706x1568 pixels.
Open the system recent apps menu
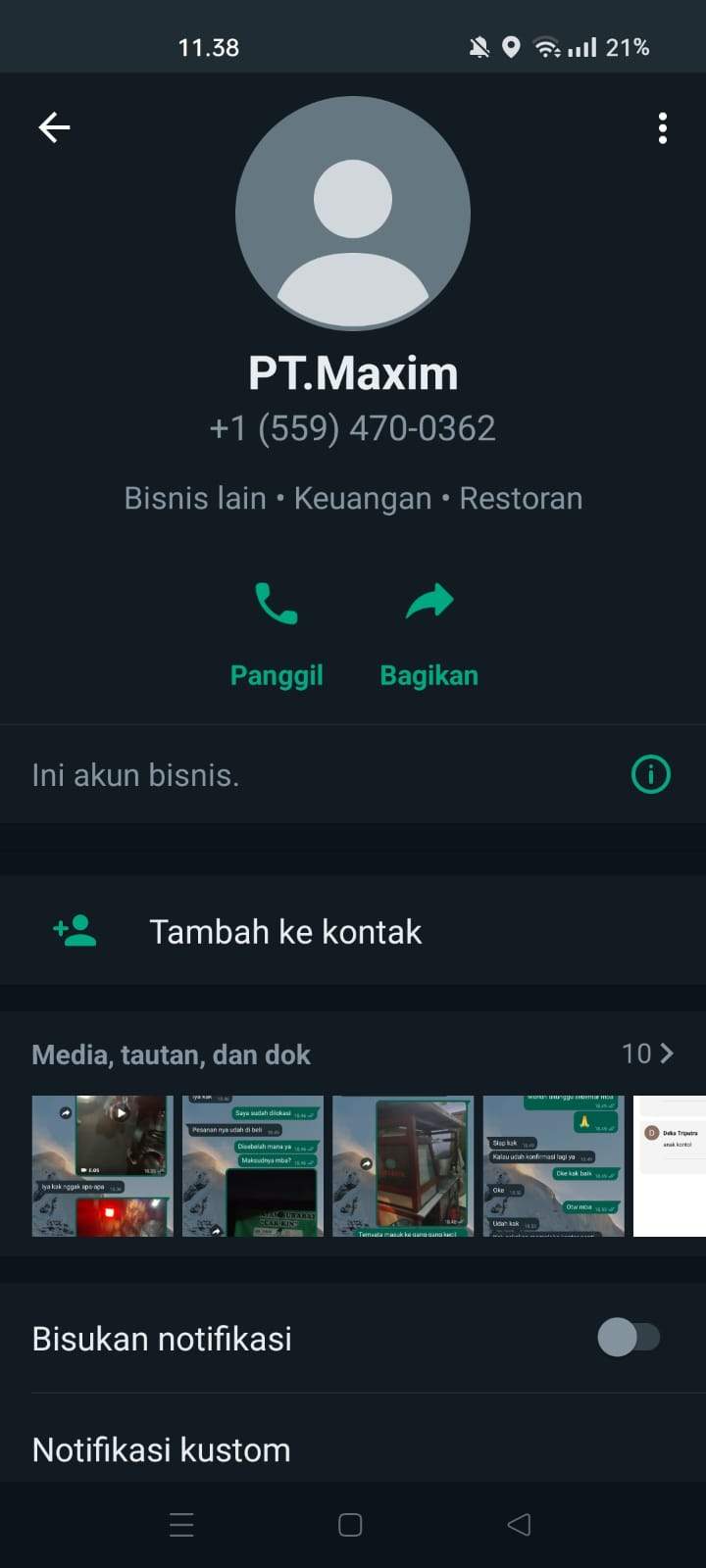(181, 1525)
